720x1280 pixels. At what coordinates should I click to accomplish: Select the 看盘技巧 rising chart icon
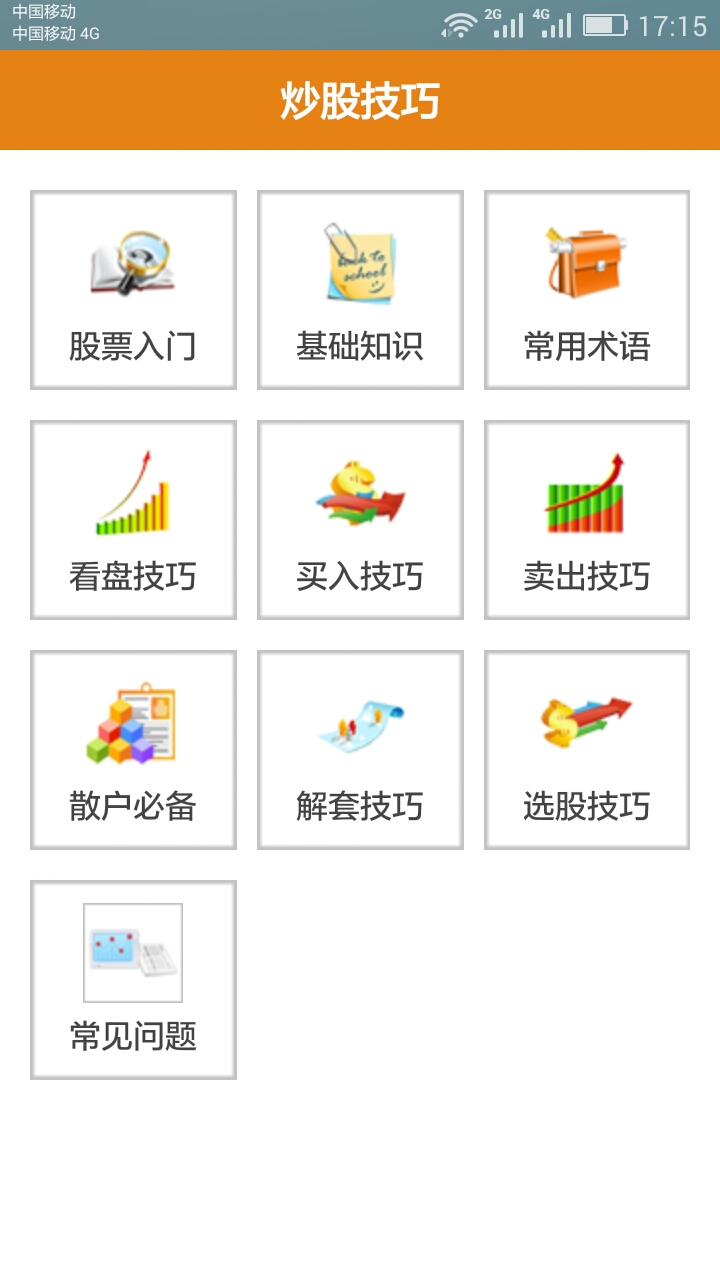pyautogui.click(x=133, y=492)
